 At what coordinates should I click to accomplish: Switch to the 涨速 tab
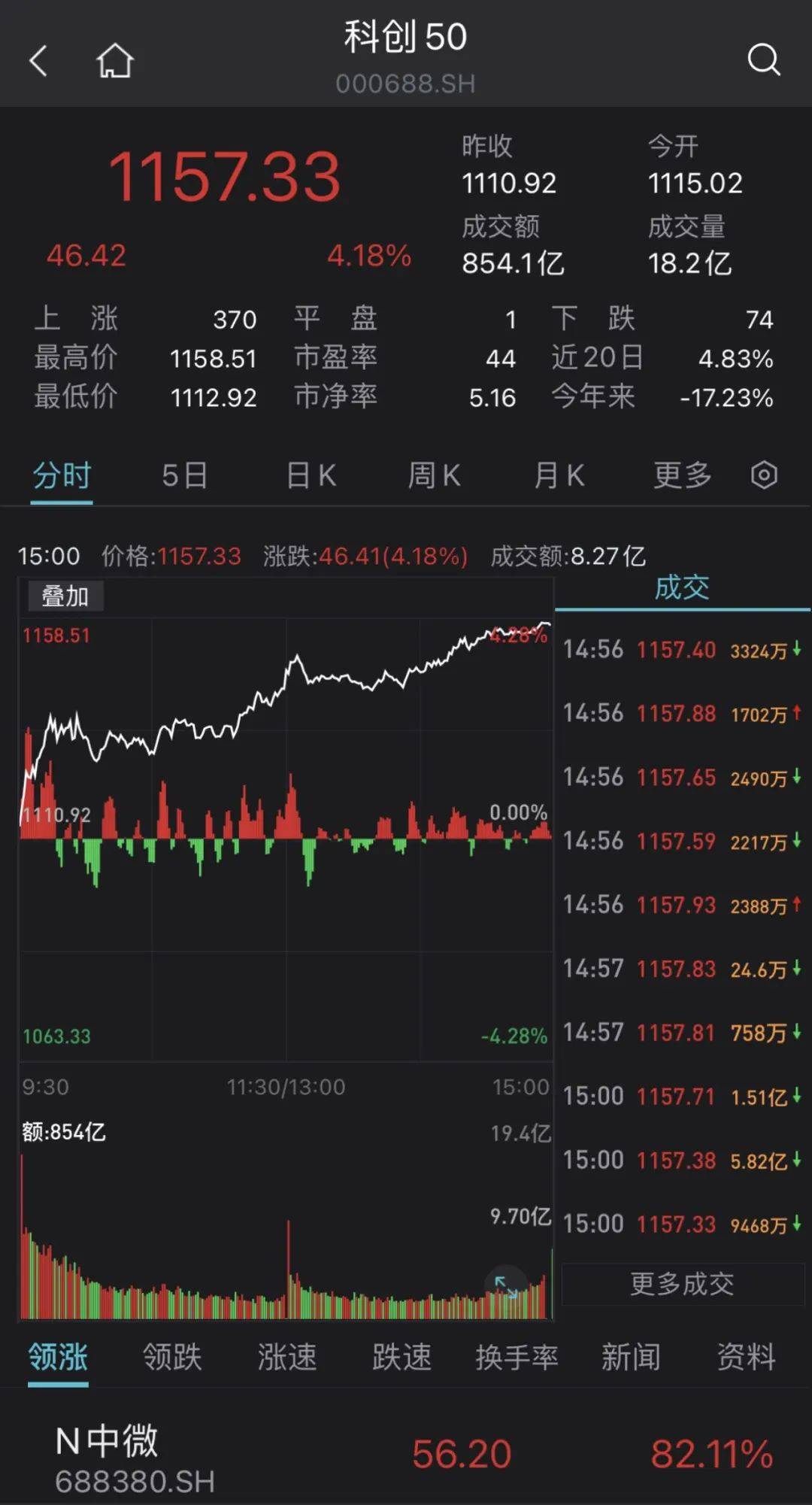tap(286, 1357)
